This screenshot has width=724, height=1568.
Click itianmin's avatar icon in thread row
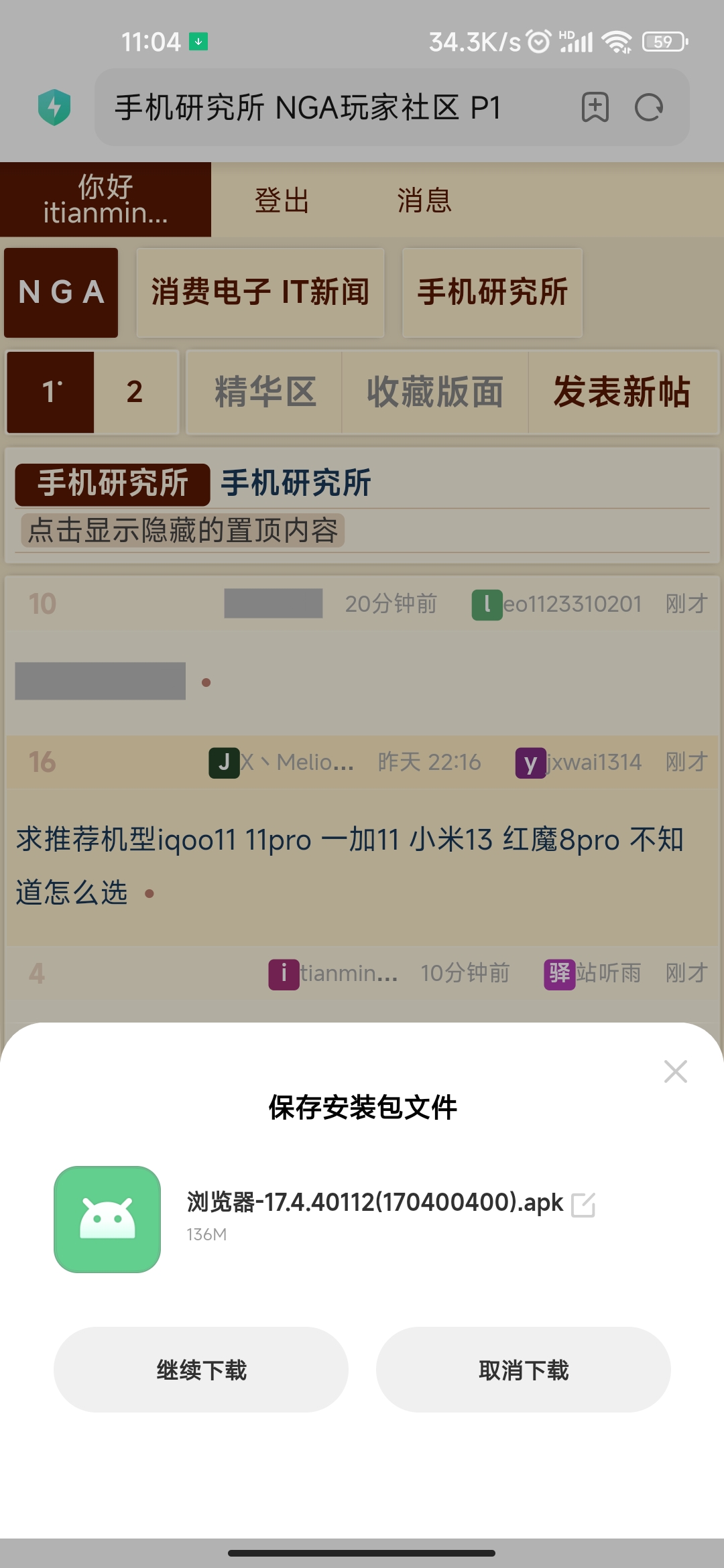click(x=283, y=974)
